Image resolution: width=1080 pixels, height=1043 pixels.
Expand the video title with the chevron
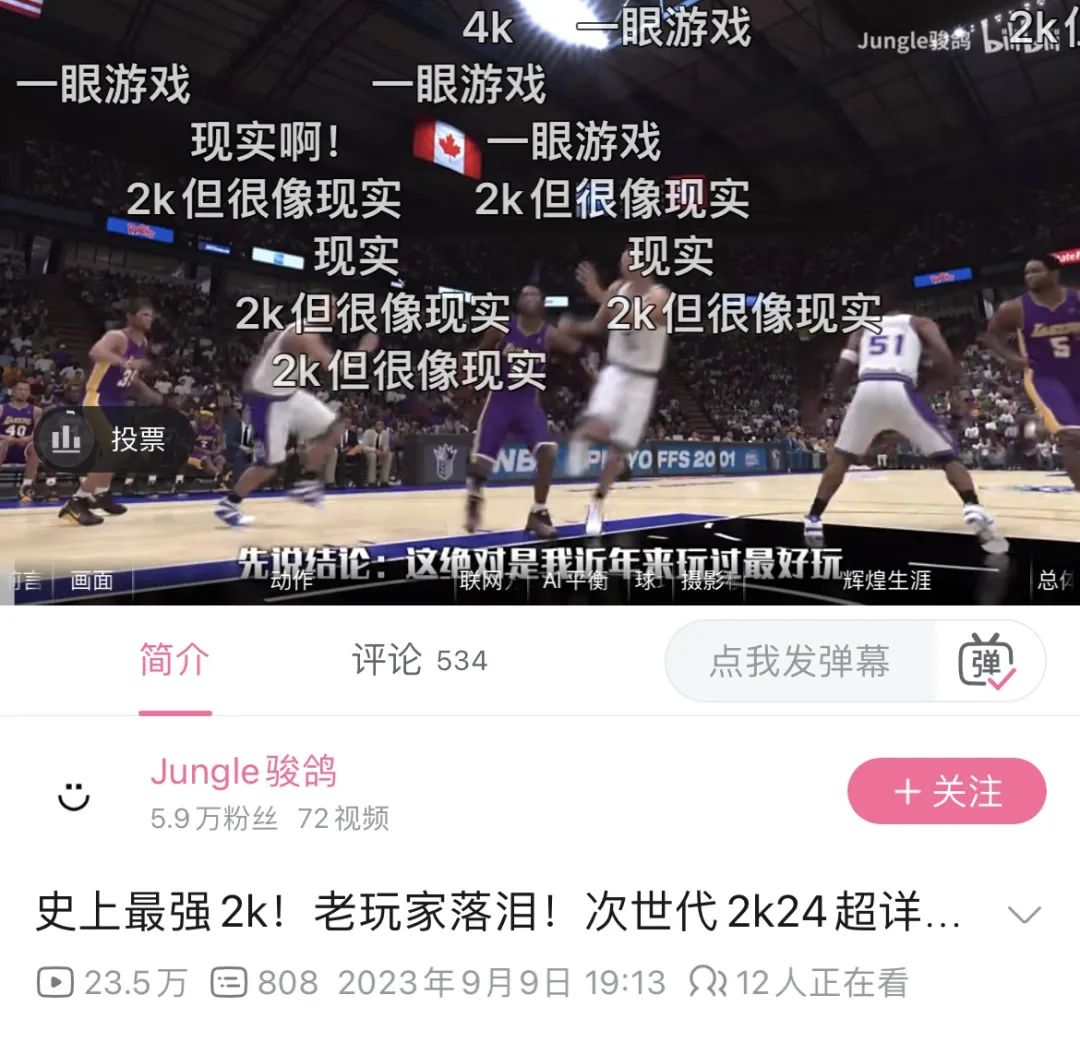tap(1025, 914)
